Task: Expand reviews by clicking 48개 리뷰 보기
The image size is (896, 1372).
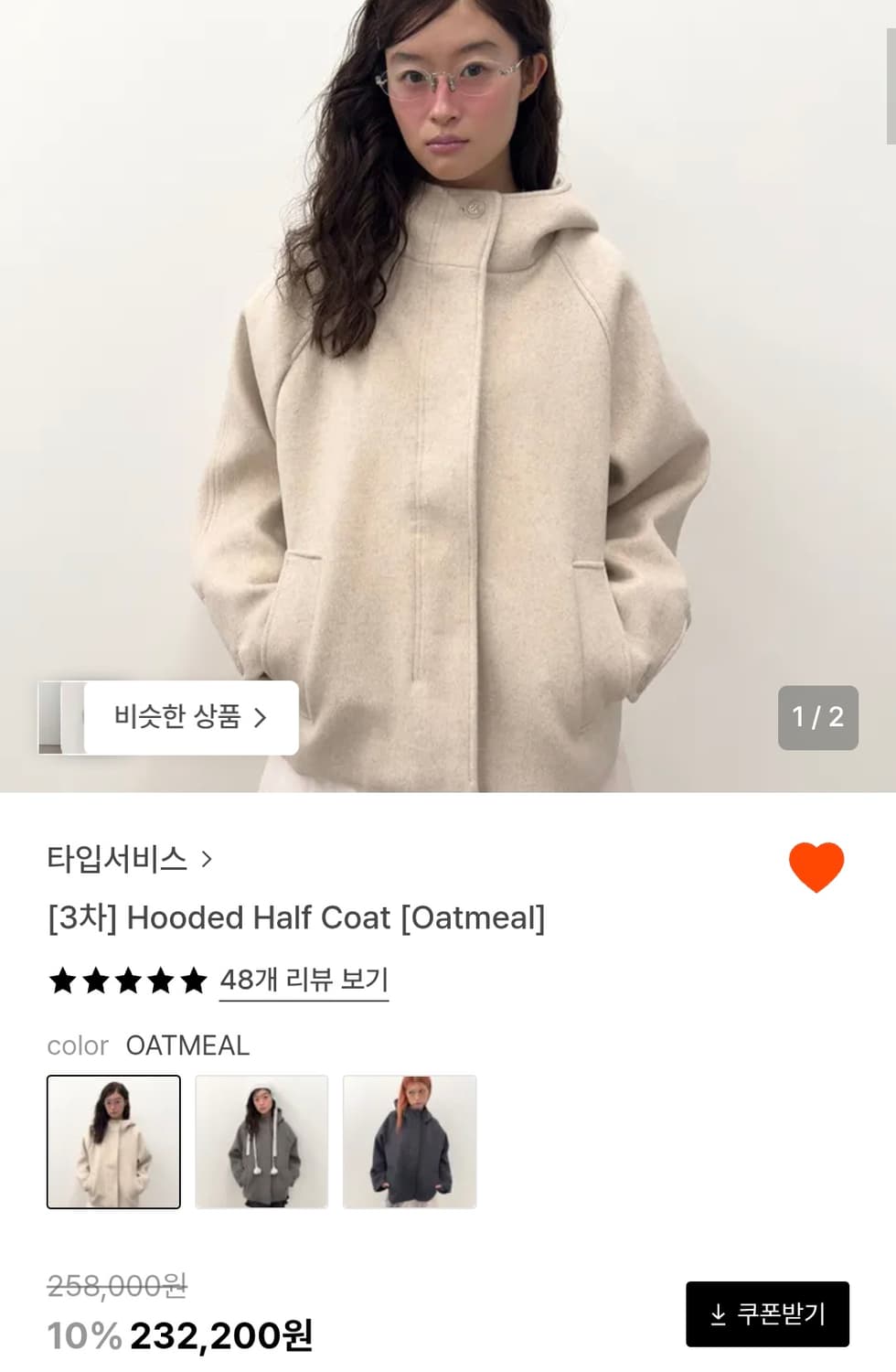Action: [303, 979]
